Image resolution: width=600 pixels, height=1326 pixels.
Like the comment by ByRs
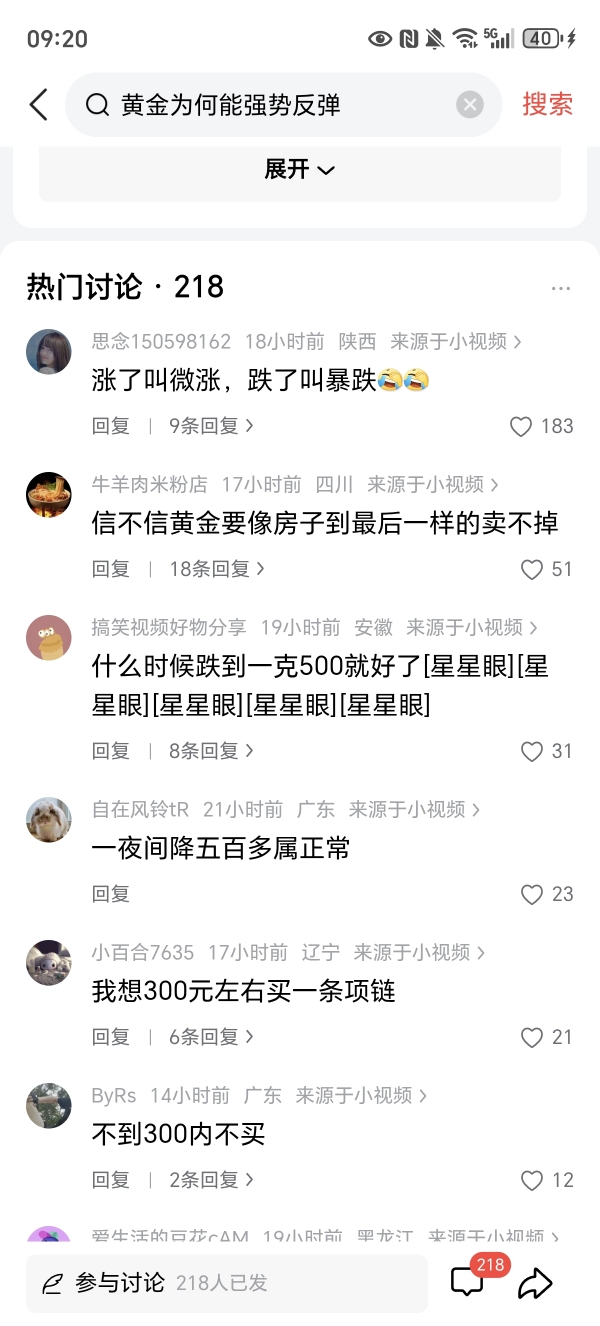pyautogui.click(x=532, y=1181)
